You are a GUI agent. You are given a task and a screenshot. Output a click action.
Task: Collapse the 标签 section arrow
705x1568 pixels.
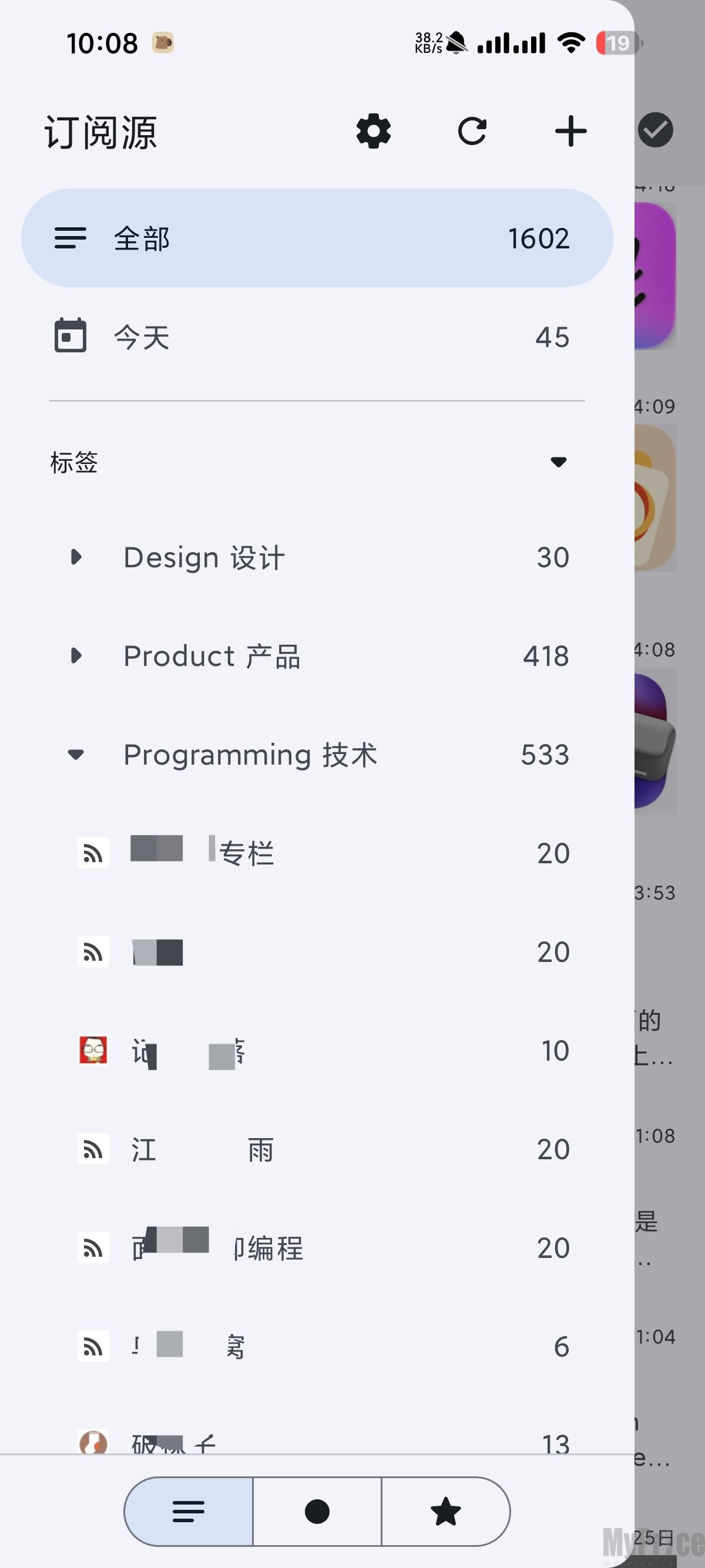click(558, 462)
